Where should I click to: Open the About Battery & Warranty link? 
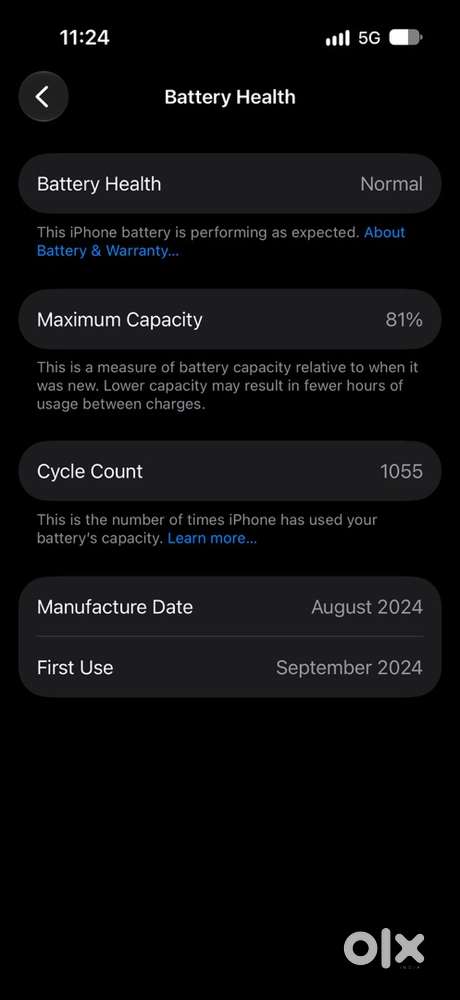point(108,251)
